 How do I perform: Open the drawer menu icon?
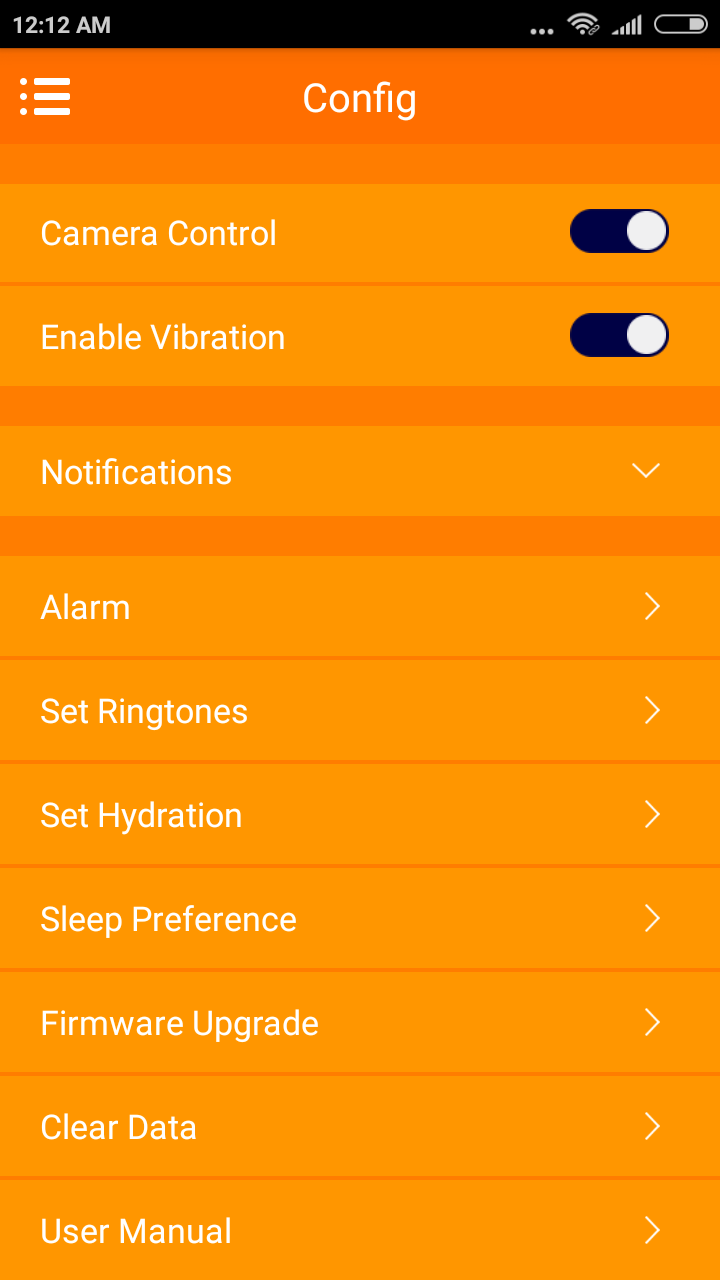tap(45, 97)
